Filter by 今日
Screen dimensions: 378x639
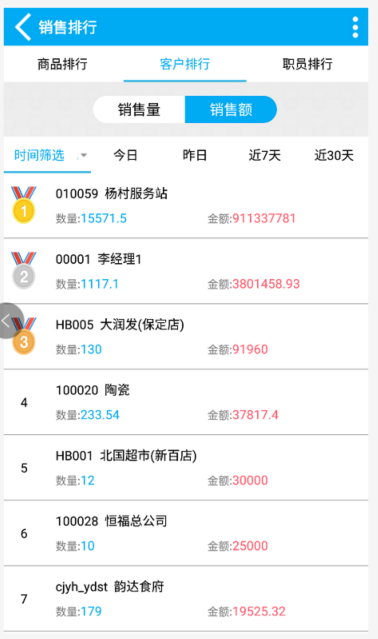[125, 155]
